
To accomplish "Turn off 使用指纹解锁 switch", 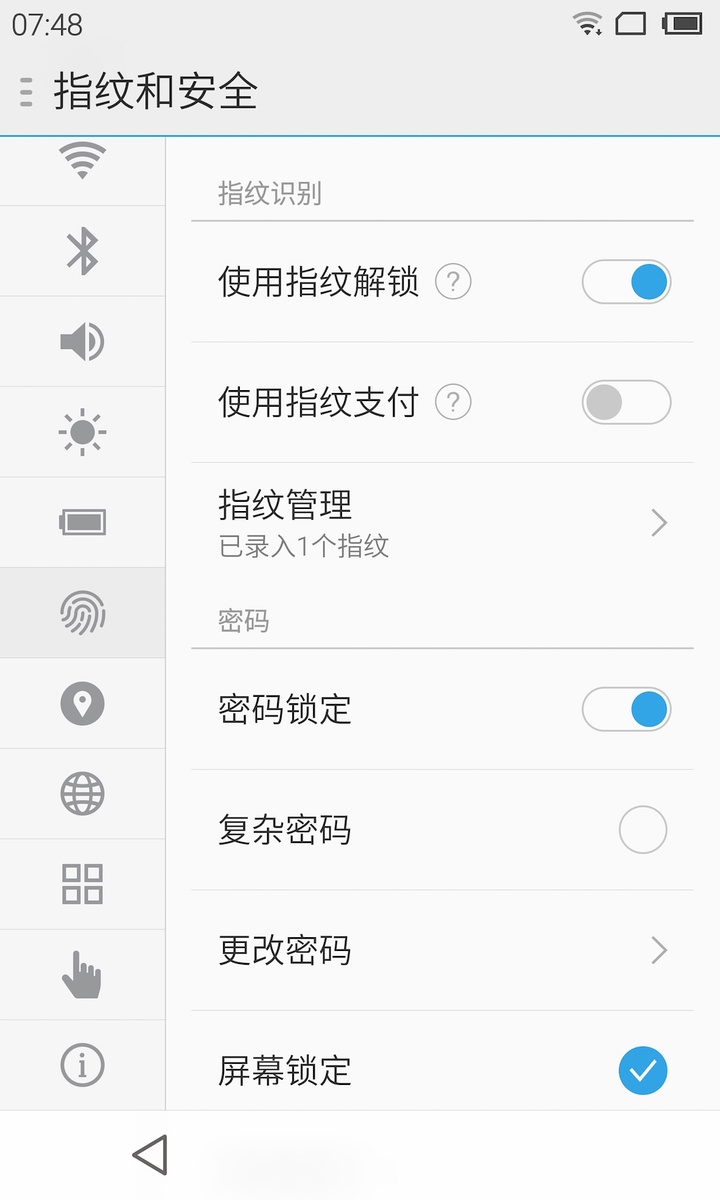I will 626,282.
